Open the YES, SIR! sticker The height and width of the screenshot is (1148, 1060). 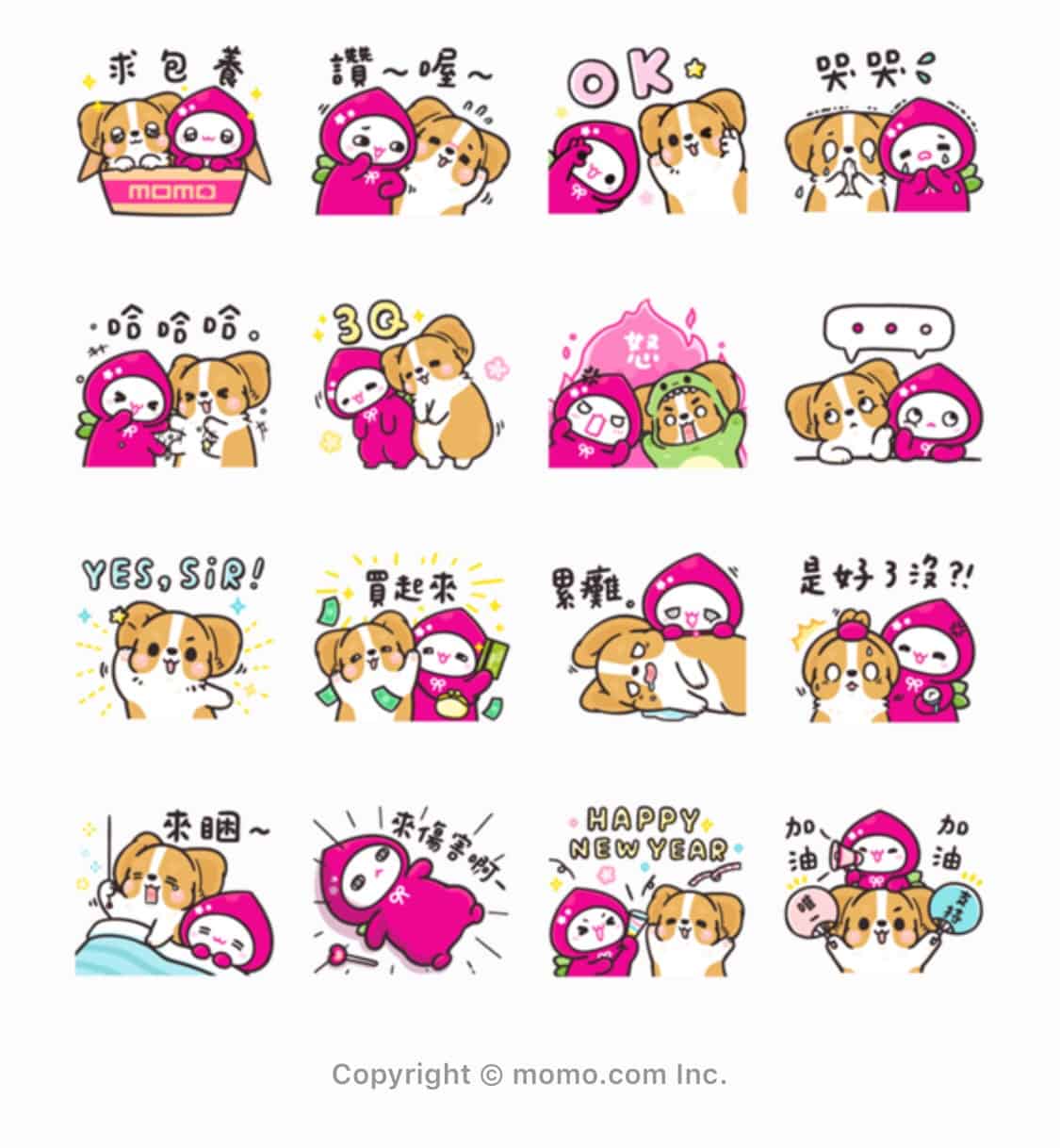click(172, 640)
